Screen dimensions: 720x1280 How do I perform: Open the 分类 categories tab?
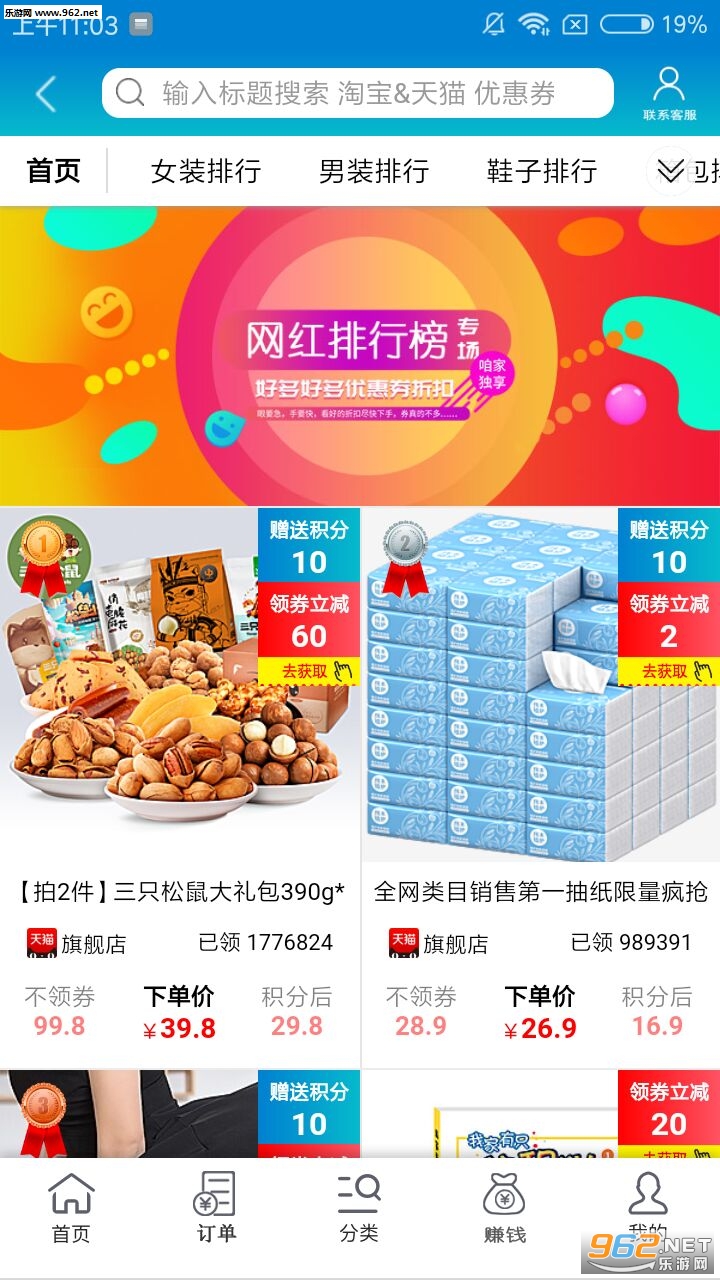tap(359, 1208)
